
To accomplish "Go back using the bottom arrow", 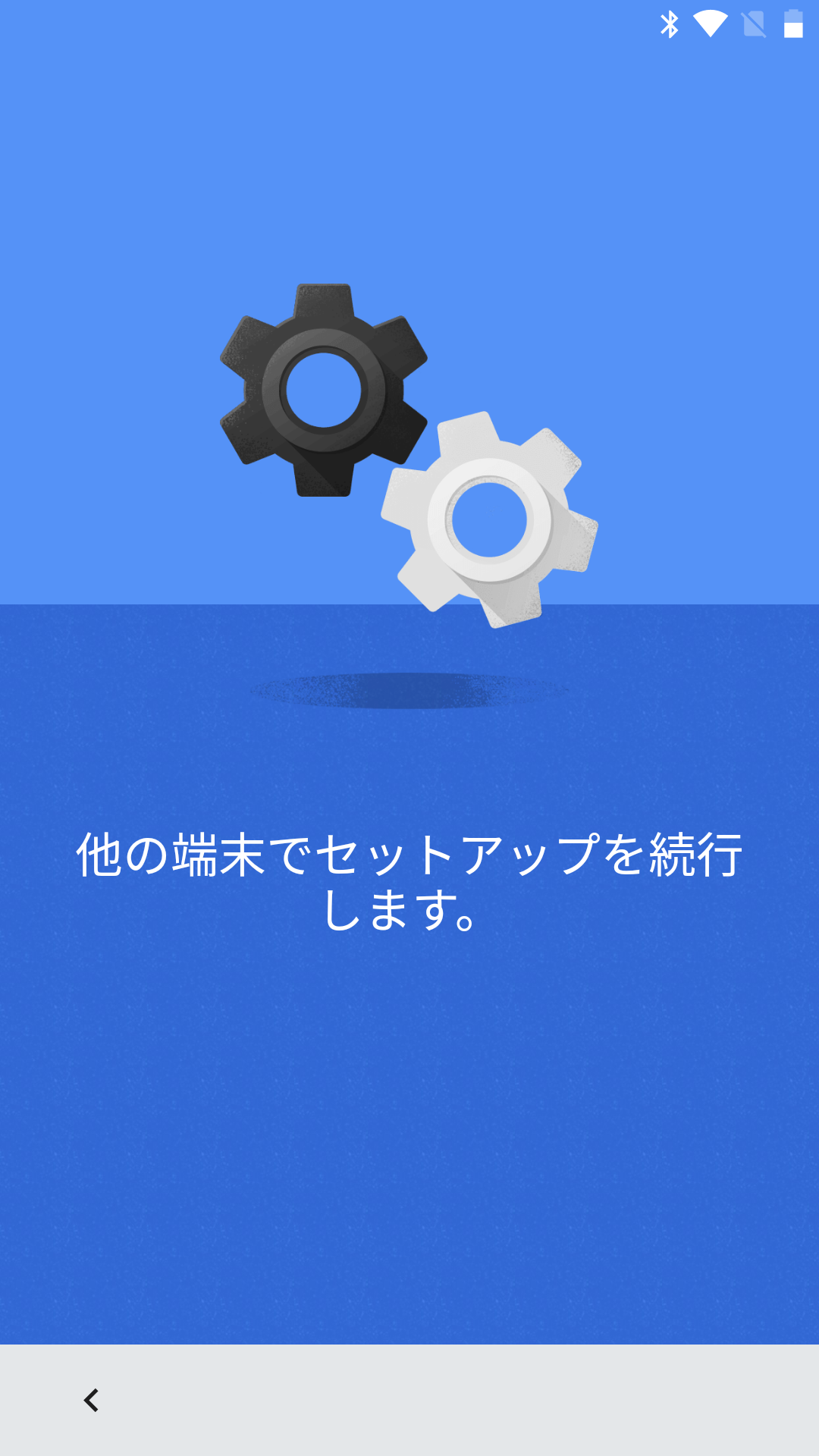I will pos(91,1400).
